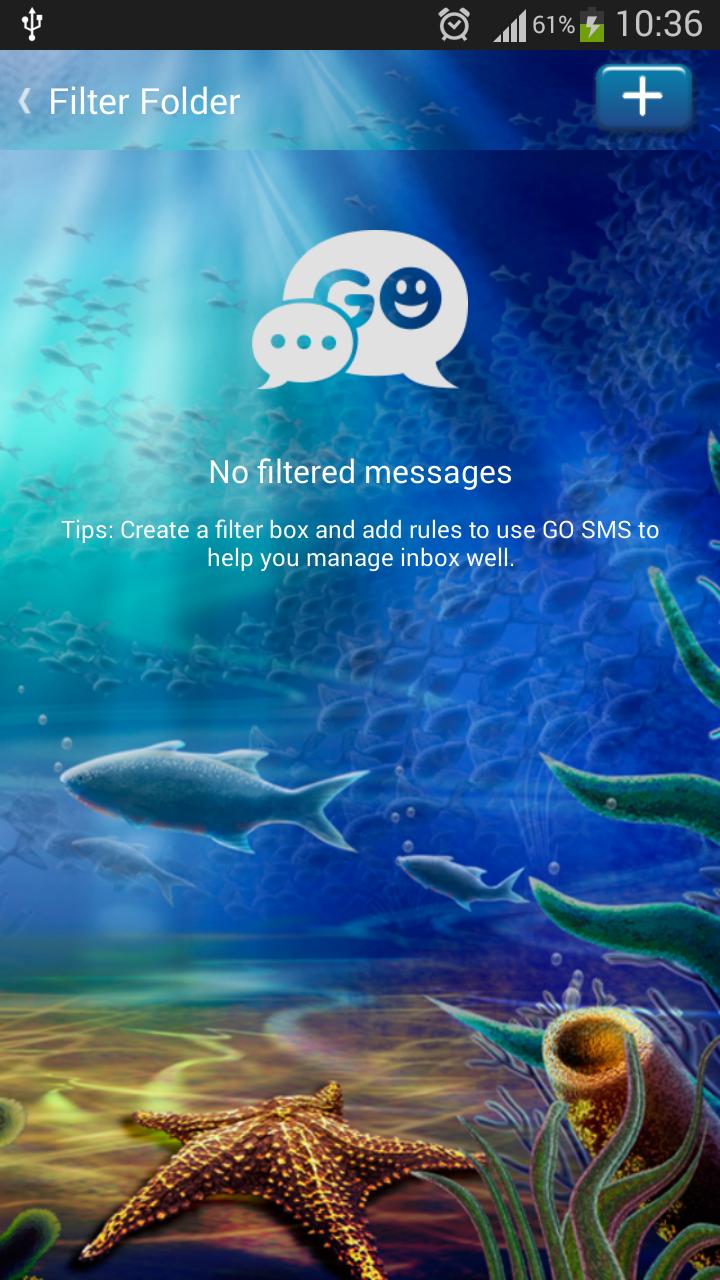Tap the 'No filtered messages' text
Image resolution: width=720 pixels, height=1280 pixels.
360,473
